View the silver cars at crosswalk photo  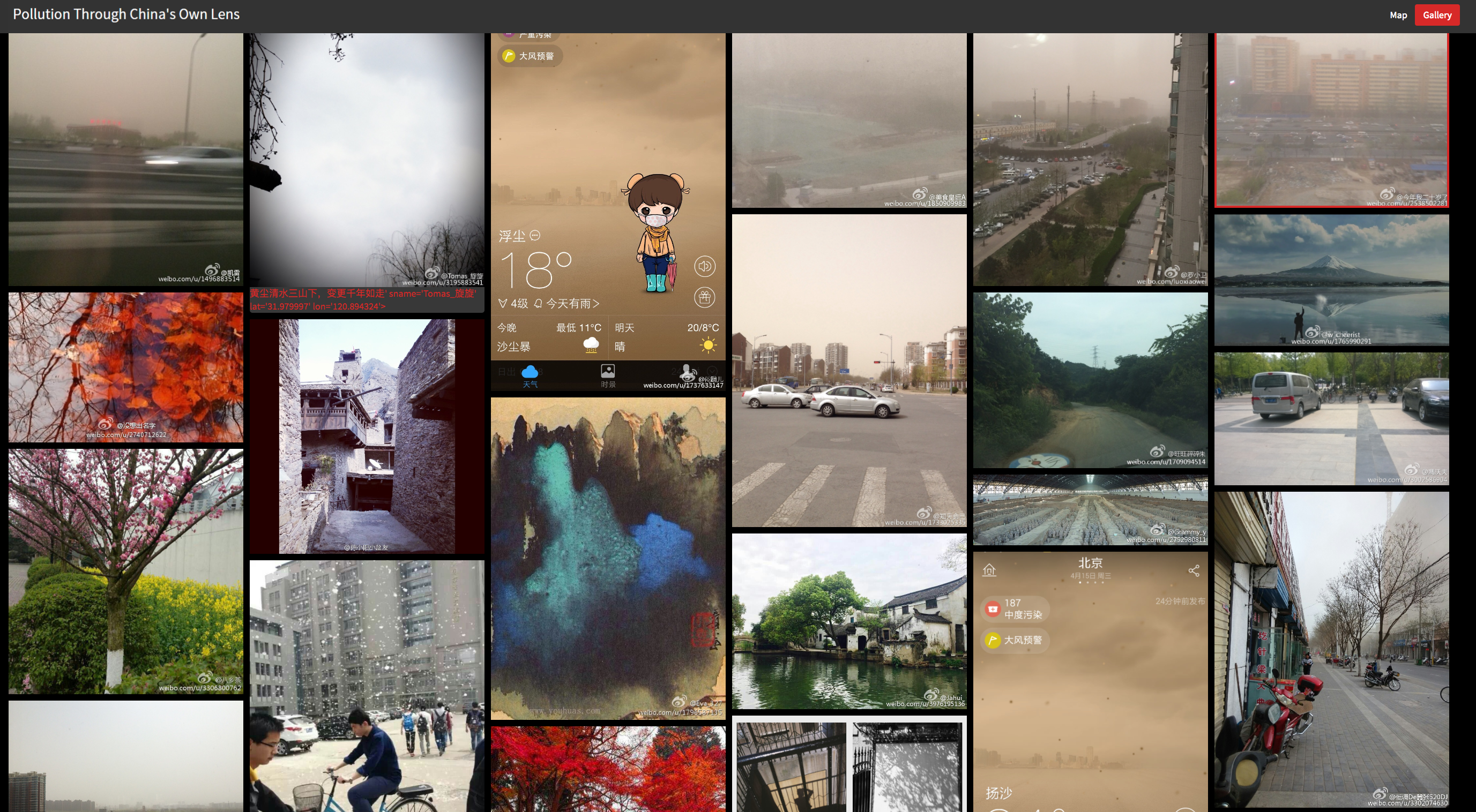[848, 371]
